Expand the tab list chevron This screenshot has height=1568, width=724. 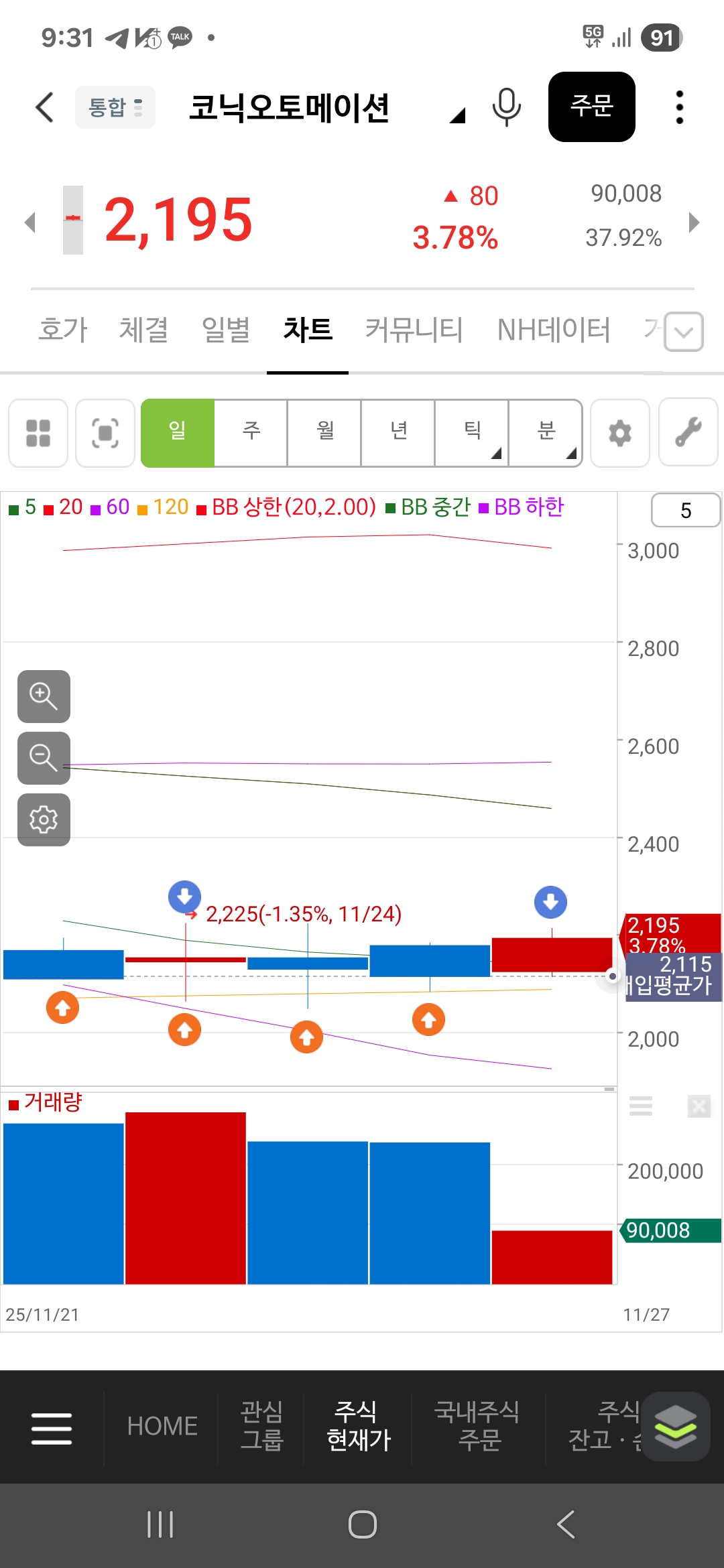click(x=684, y=332)
